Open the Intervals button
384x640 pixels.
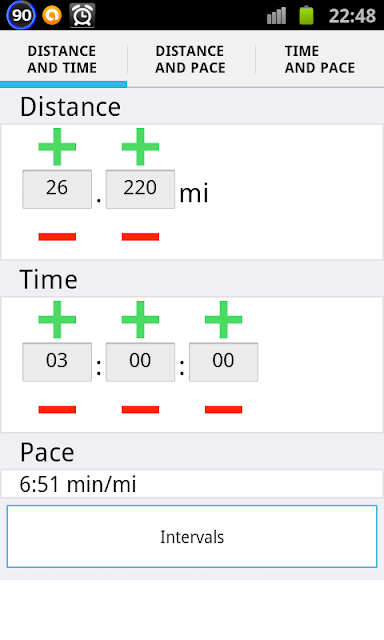(x=192, y=536)
